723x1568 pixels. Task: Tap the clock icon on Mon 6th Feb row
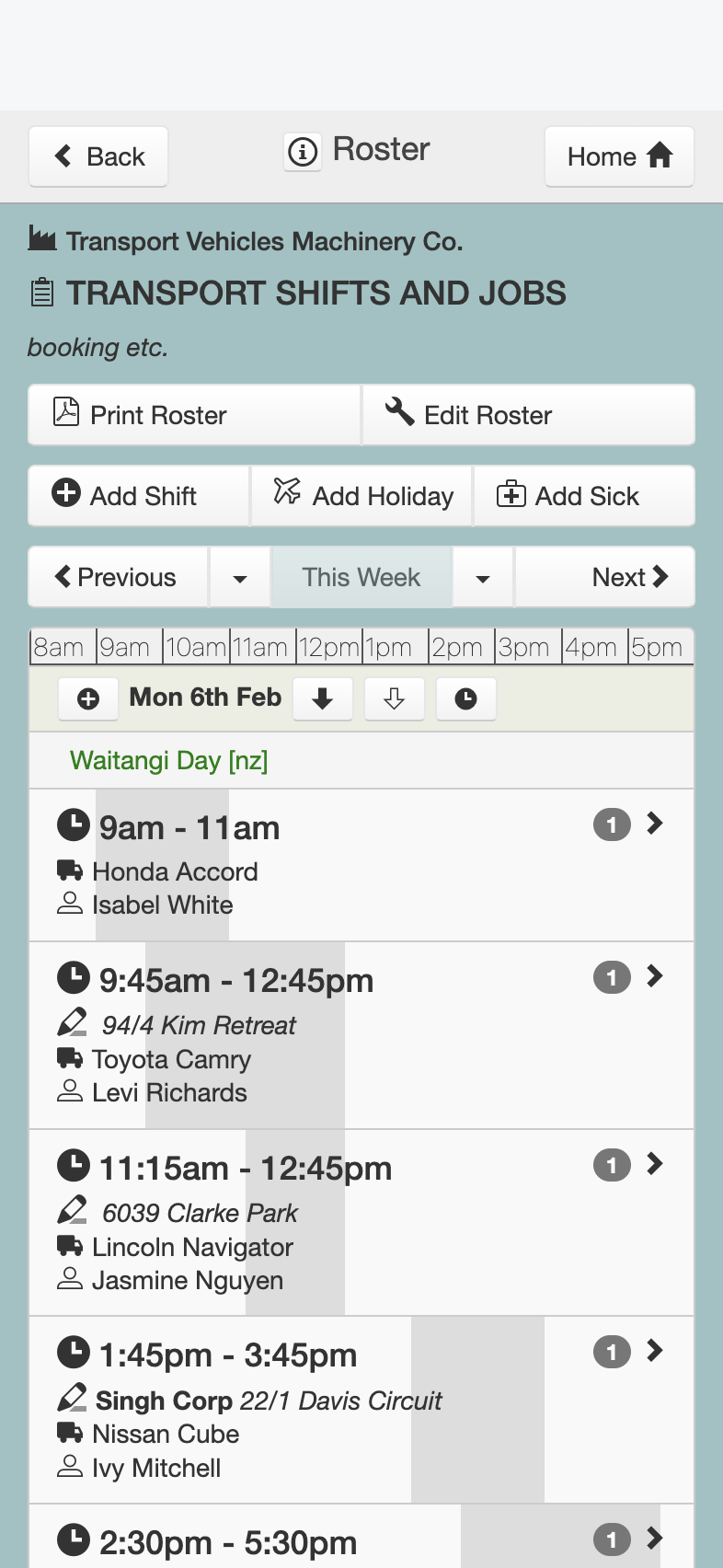pos(466,699)
